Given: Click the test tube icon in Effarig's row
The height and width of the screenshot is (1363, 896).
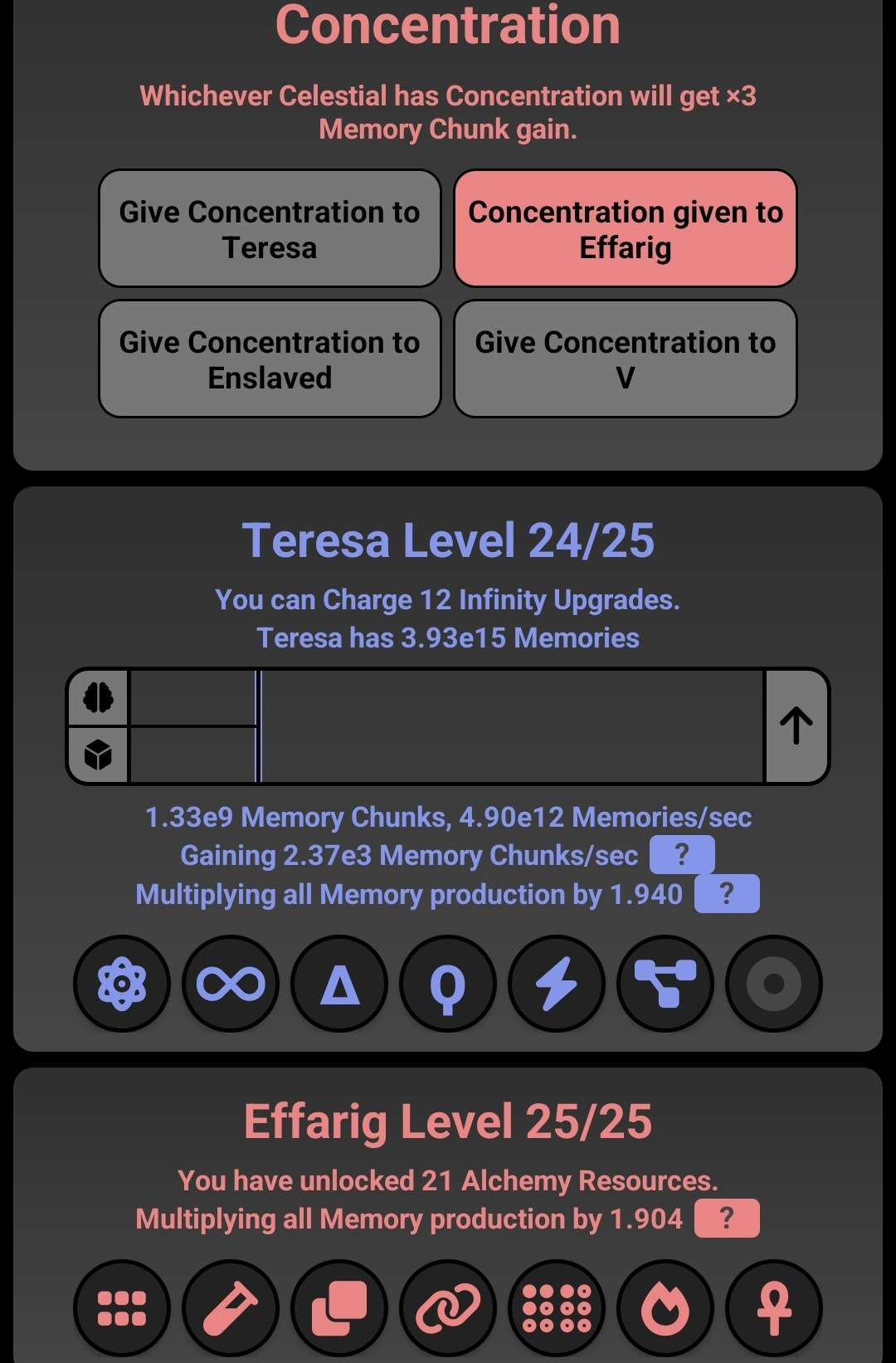Looking at the screenshot, I should tap(230, 1306).
